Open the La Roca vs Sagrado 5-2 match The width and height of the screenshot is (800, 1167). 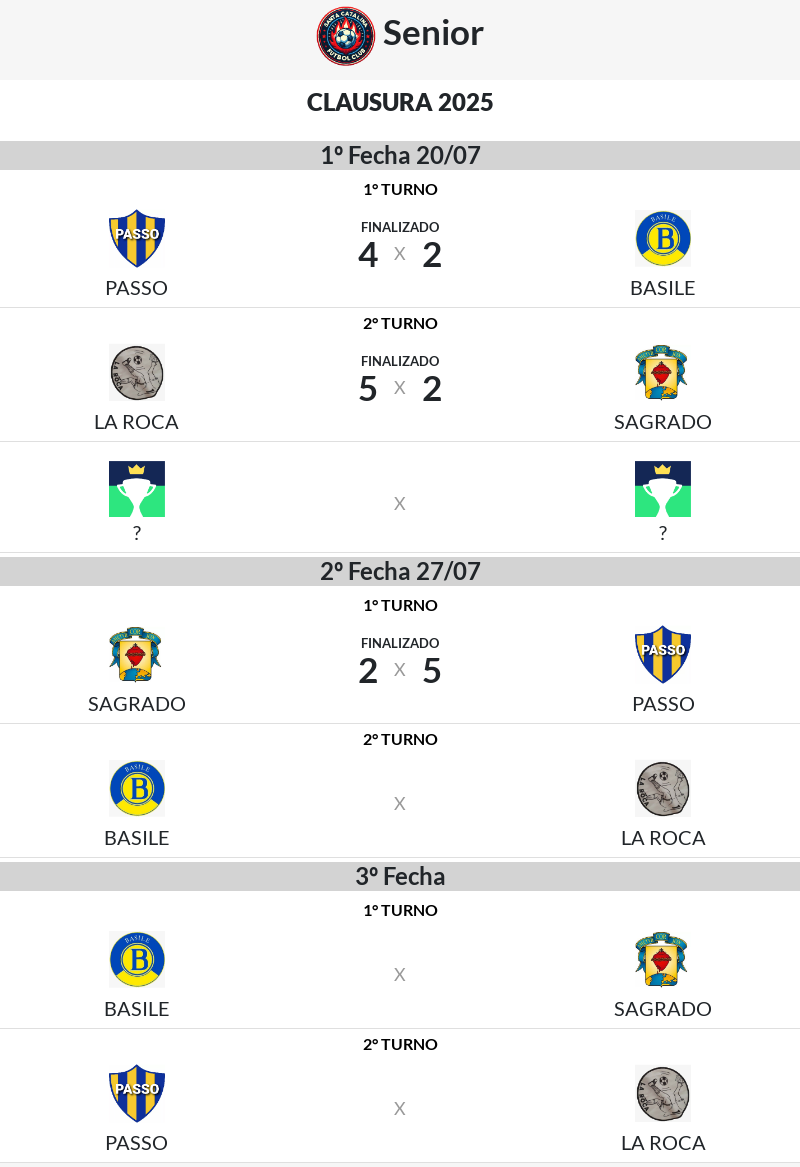point(400,388)
